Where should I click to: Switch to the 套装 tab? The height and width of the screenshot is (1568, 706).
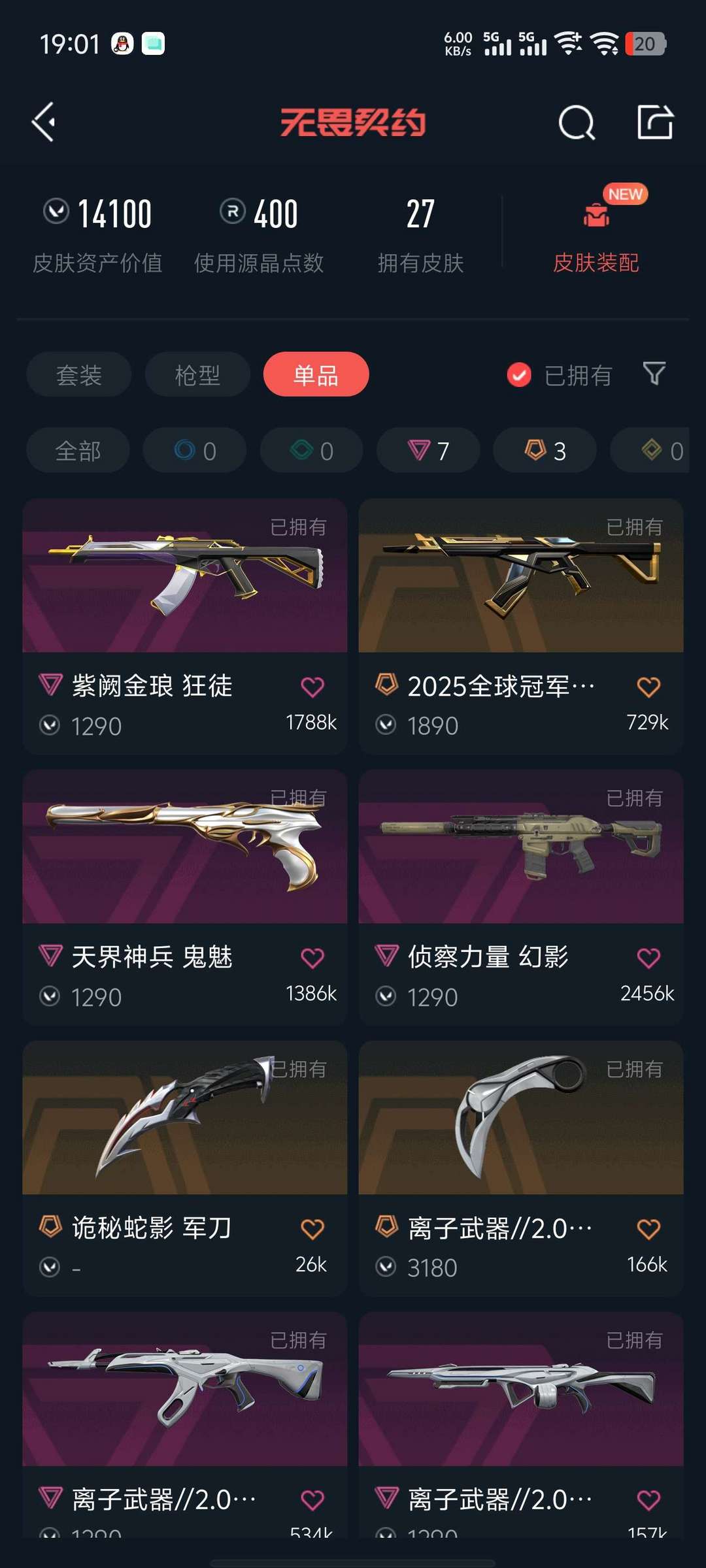click(78, 374)
